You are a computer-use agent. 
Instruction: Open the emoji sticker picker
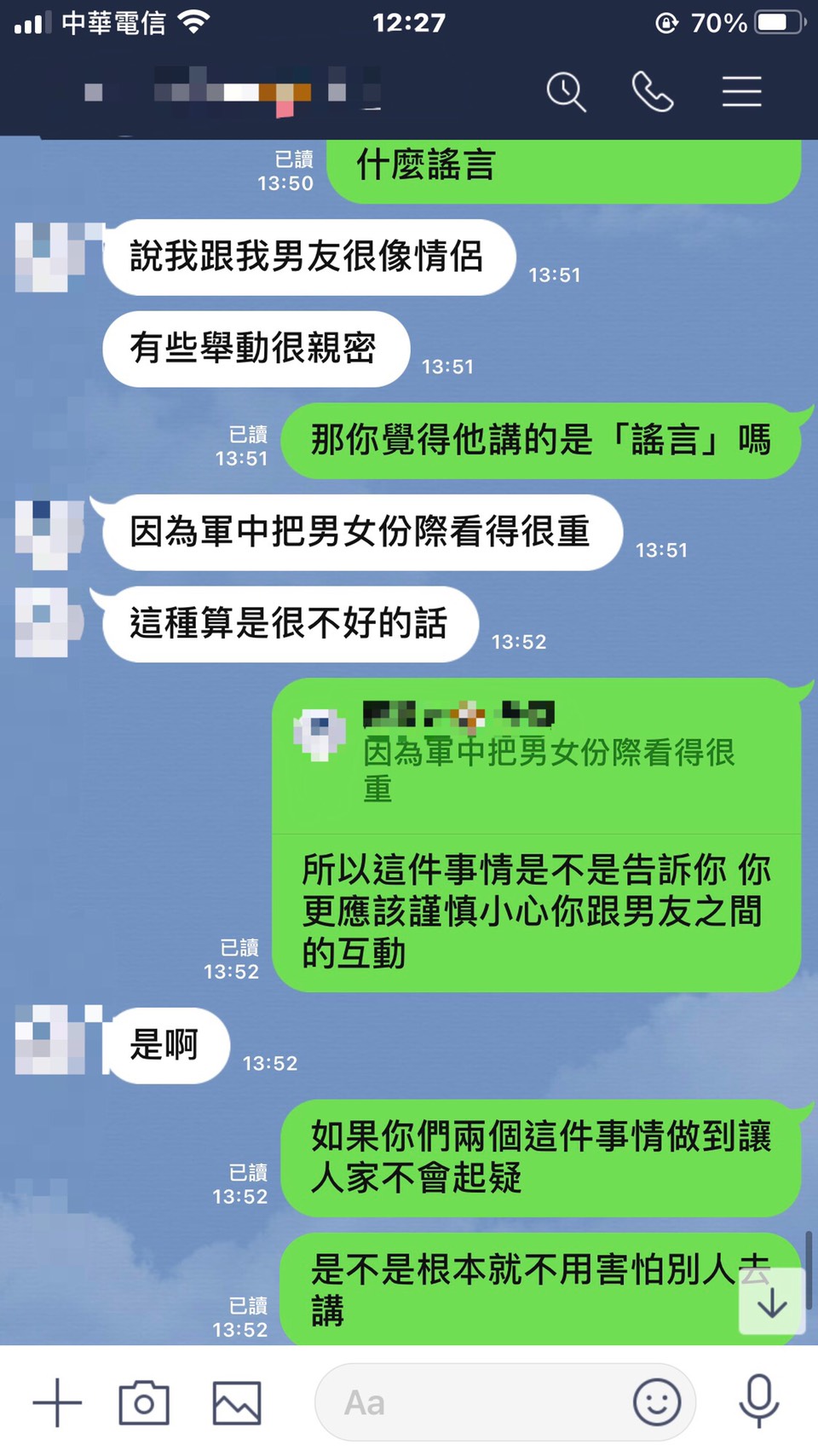(x=657, y=1402)
